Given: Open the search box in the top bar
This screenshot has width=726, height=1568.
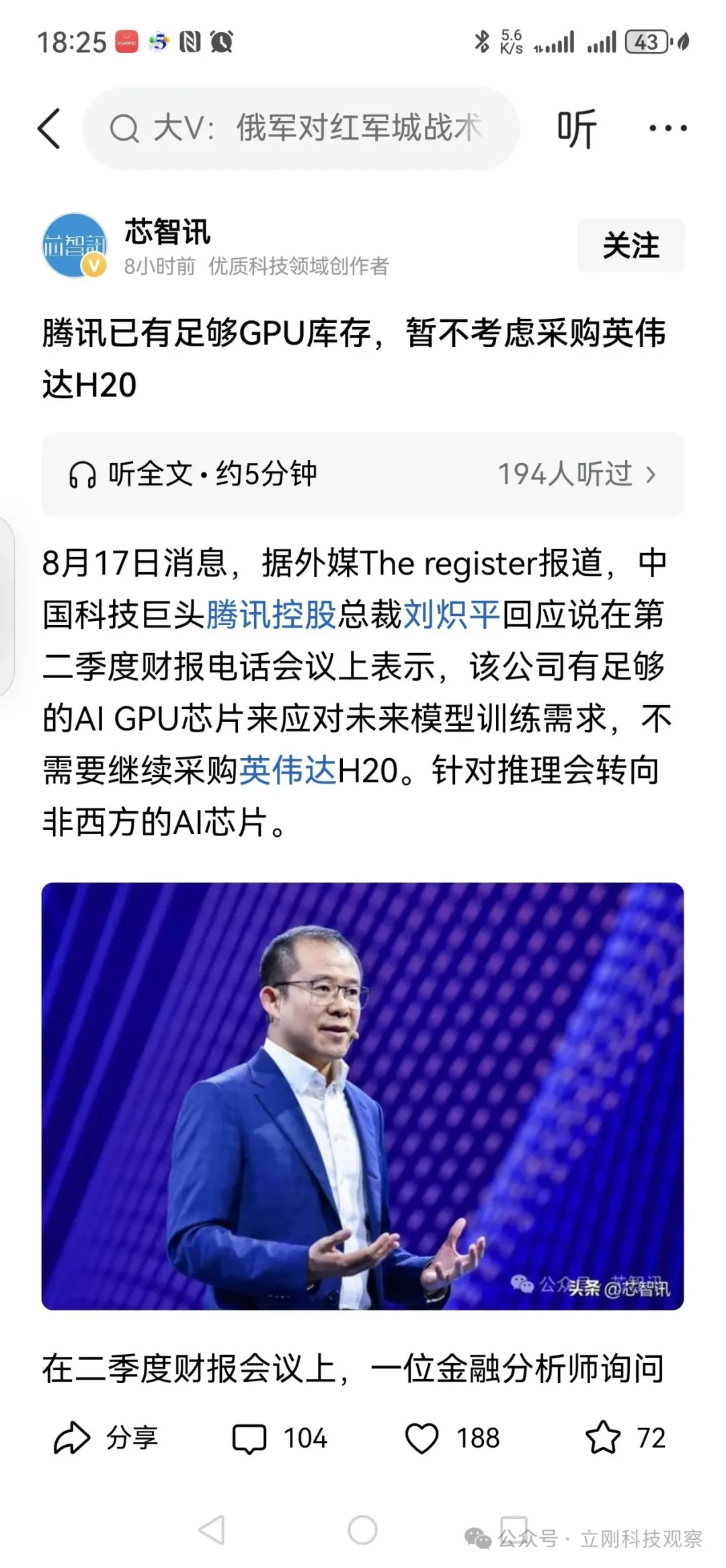Looking at the screenshot, I should [300, 128].
